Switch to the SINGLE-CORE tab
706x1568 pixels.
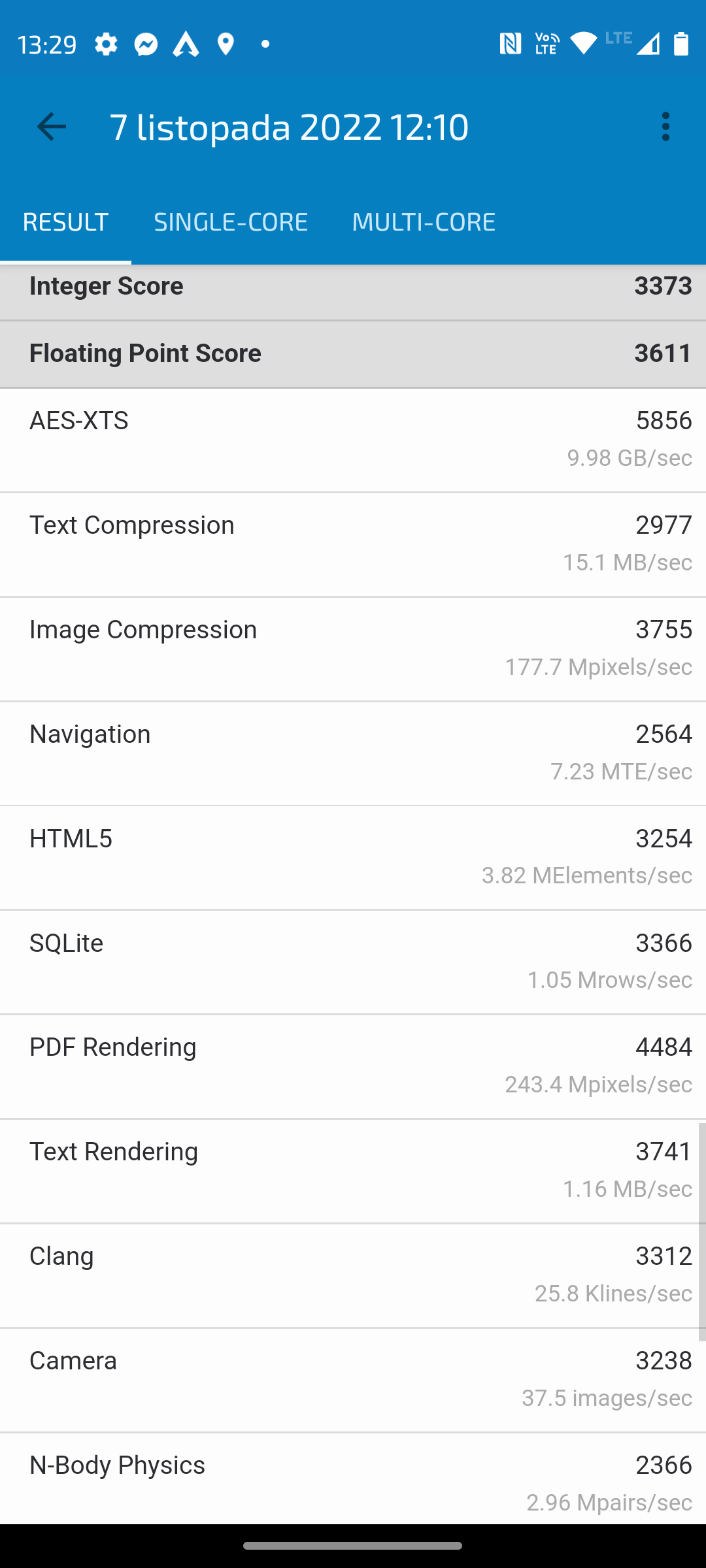tap(231, 222)
